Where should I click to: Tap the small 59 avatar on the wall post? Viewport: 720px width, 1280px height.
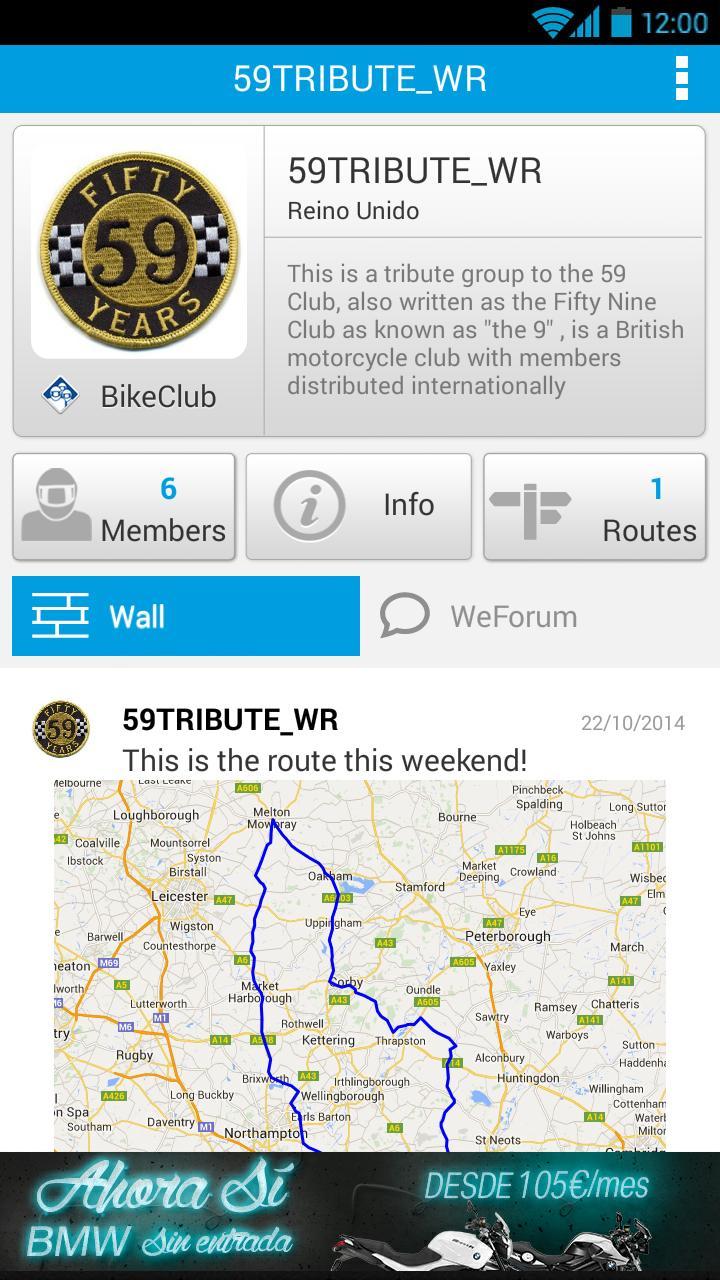point(60,730)
